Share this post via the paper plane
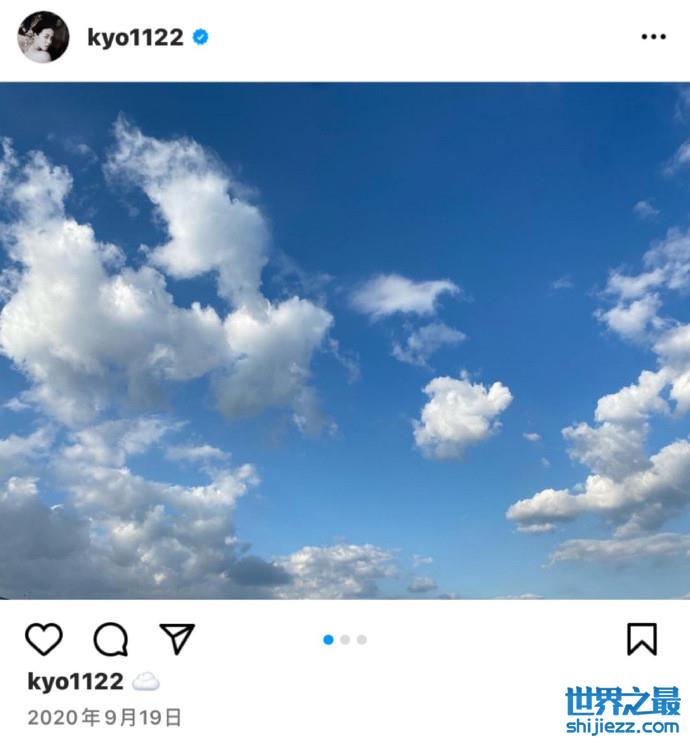This screenshot has width=690, height=741. (176, 638)
